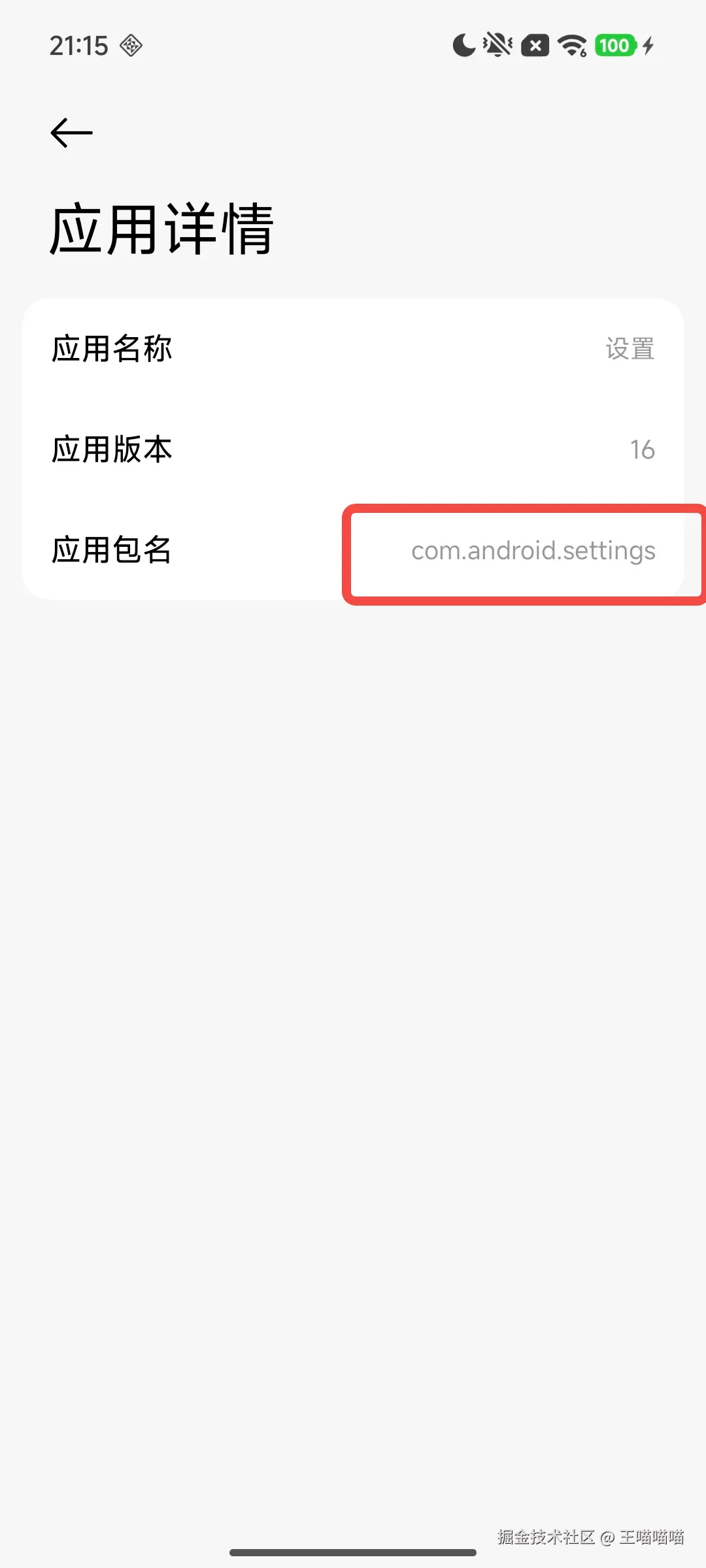Tap the NFC icon beside the clock
Screen dimensions: 706x1568
coord(130,45)
